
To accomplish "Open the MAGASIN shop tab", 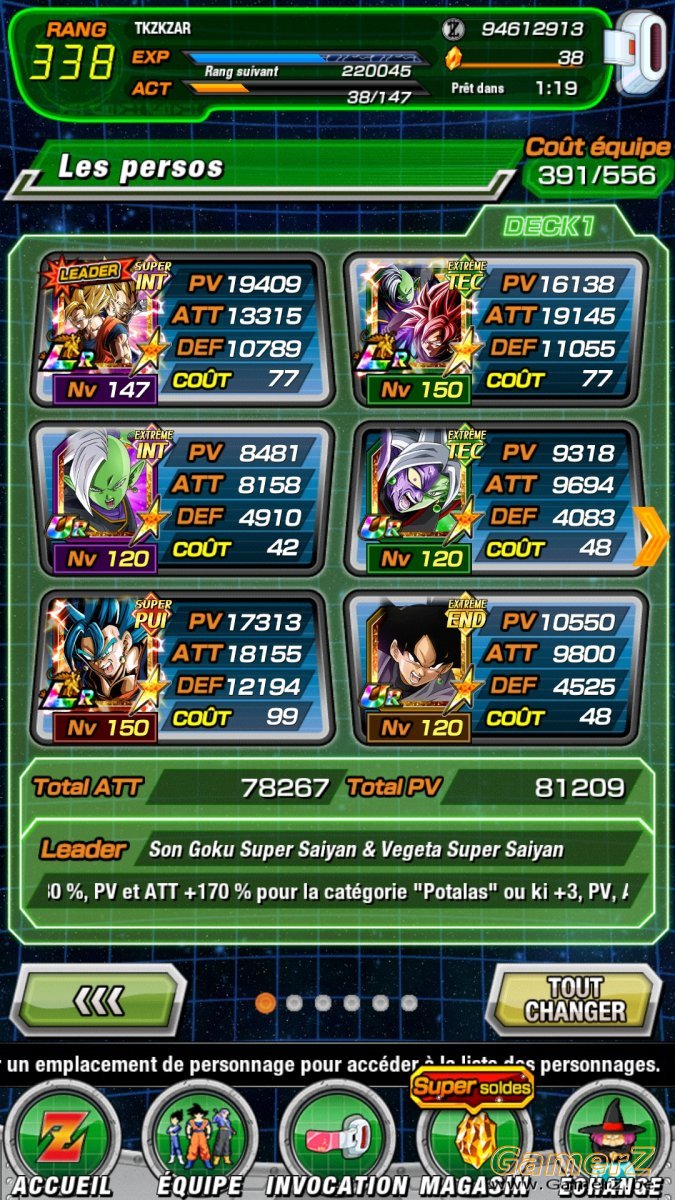I will click(474, 1140).
